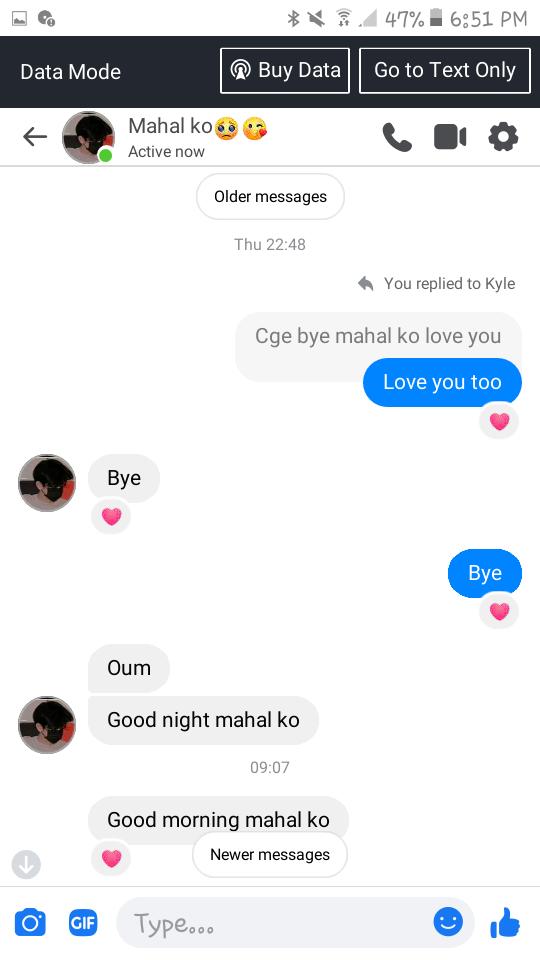
Task: Tap the Buy Data button
Action: (x=285, y=71)
